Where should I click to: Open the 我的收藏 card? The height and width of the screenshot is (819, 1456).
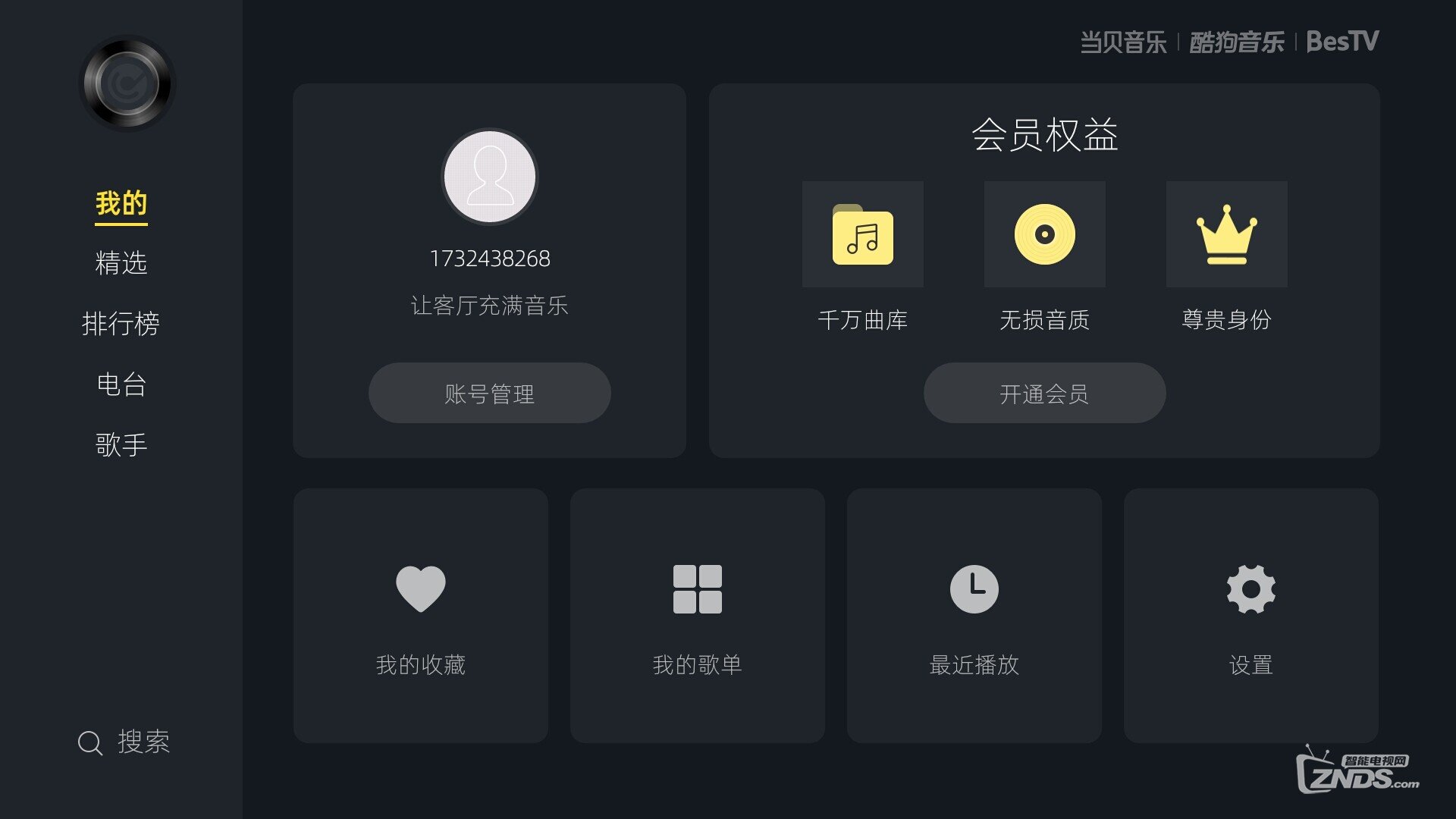[420, 615]
